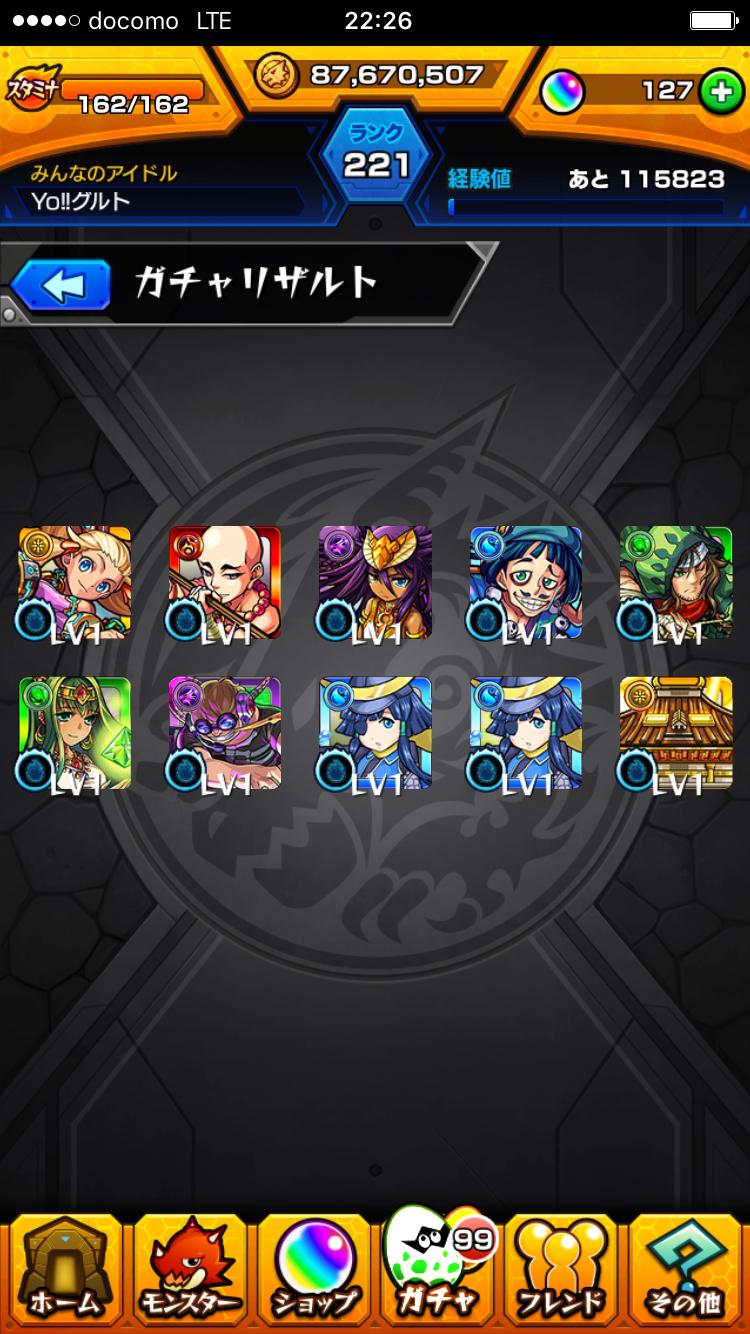Screen dimensions: 750x1334
Task: Select the golden temple building monster
Action: click(x=676, y=734)
